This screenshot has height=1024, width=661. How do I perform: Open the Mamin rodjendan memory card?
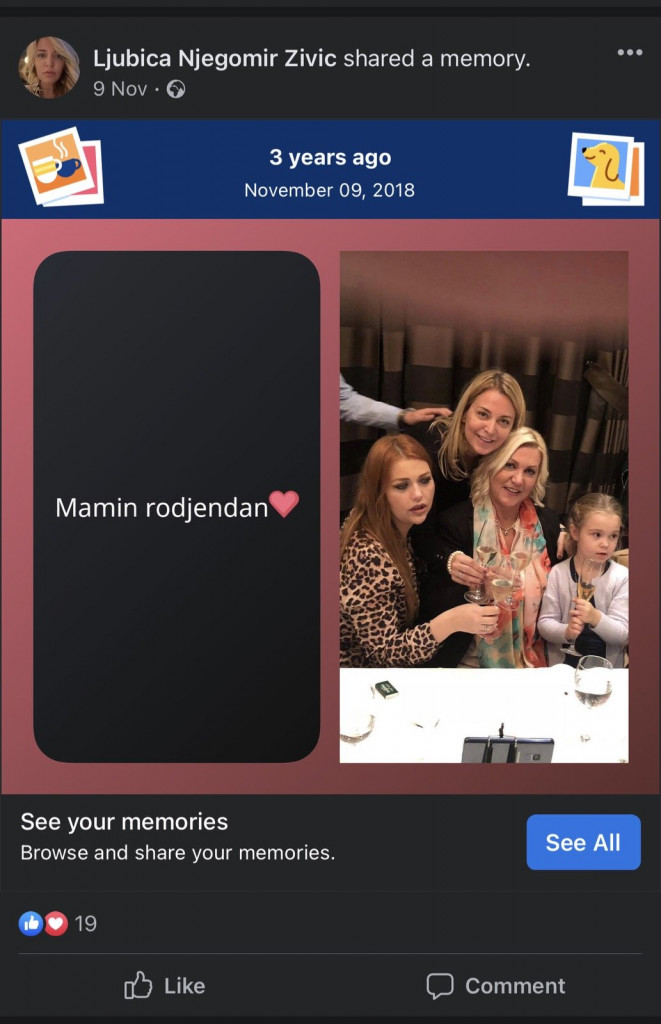177,507
